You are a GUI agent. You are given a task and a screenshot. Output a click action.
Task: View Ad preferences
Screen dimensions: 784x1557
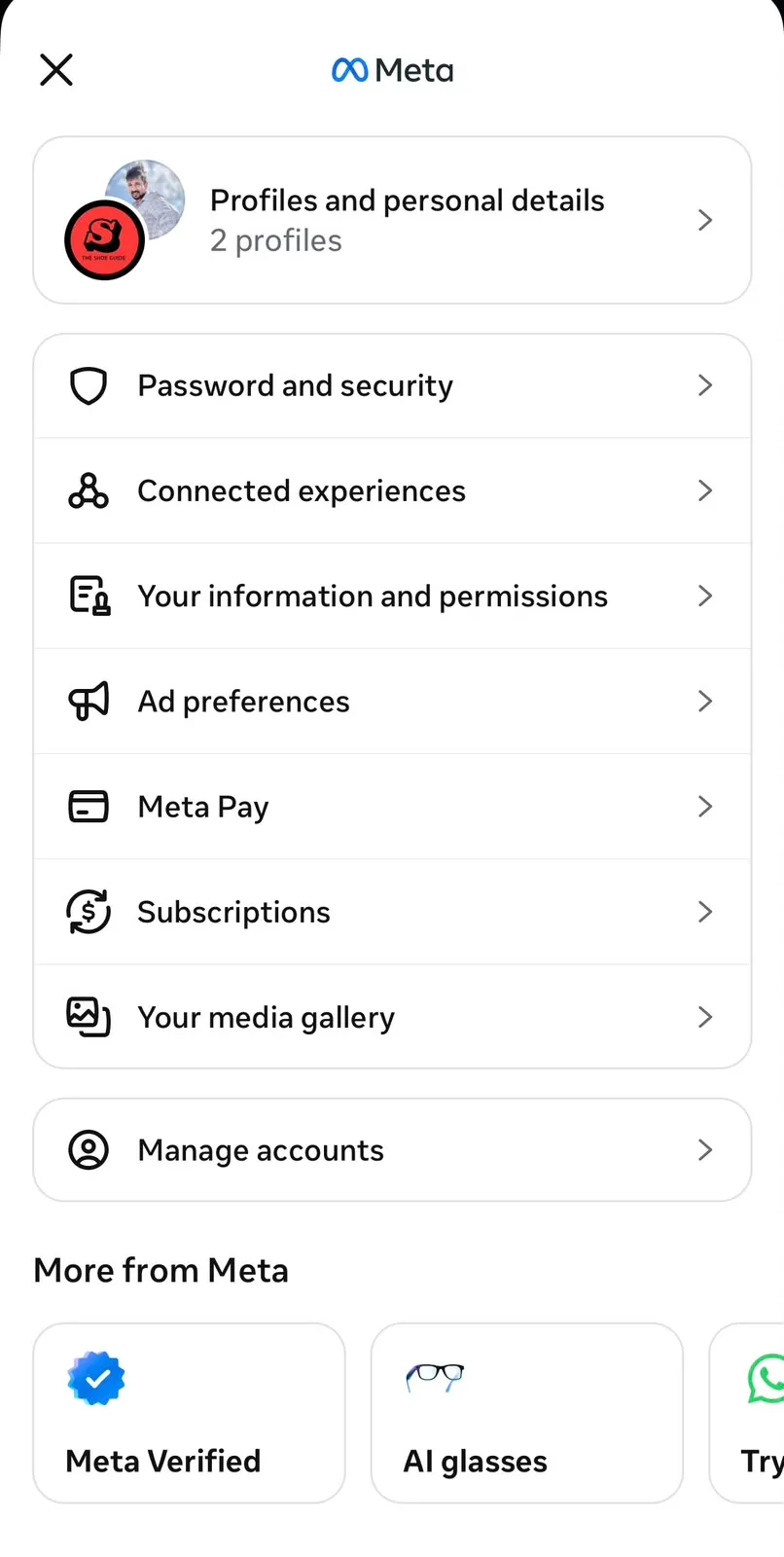click(x=392, y=701)
